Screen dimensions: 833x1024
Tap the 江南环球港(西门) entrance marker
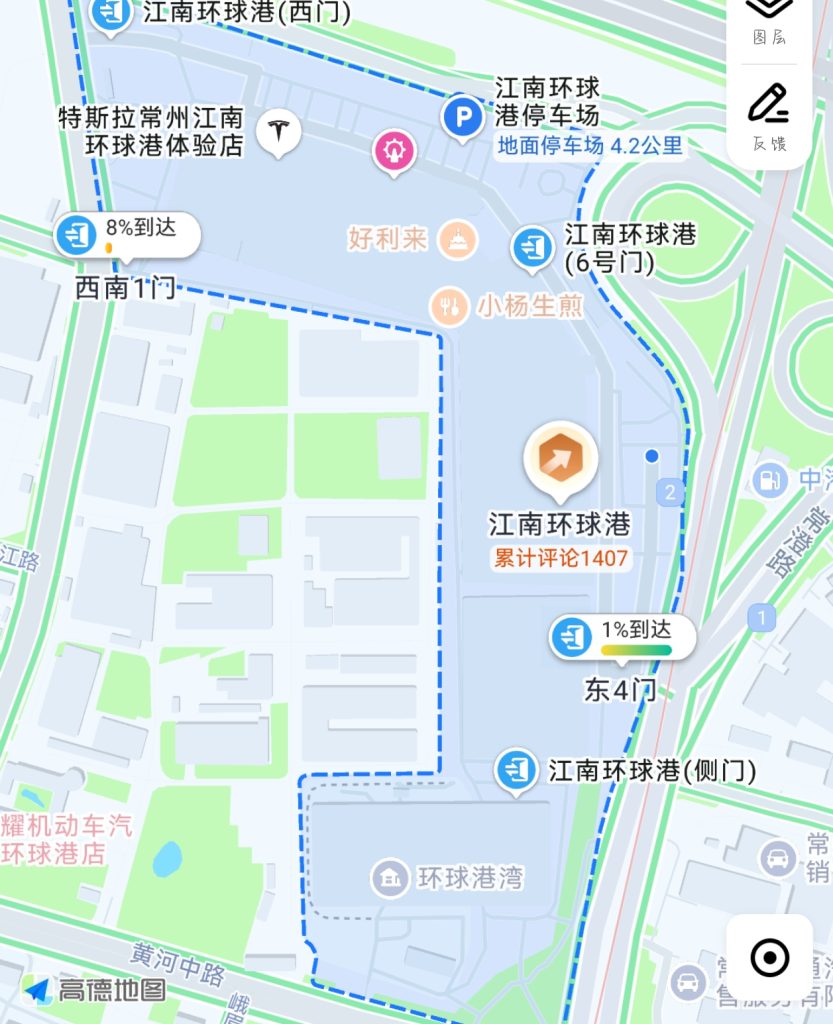109,13
